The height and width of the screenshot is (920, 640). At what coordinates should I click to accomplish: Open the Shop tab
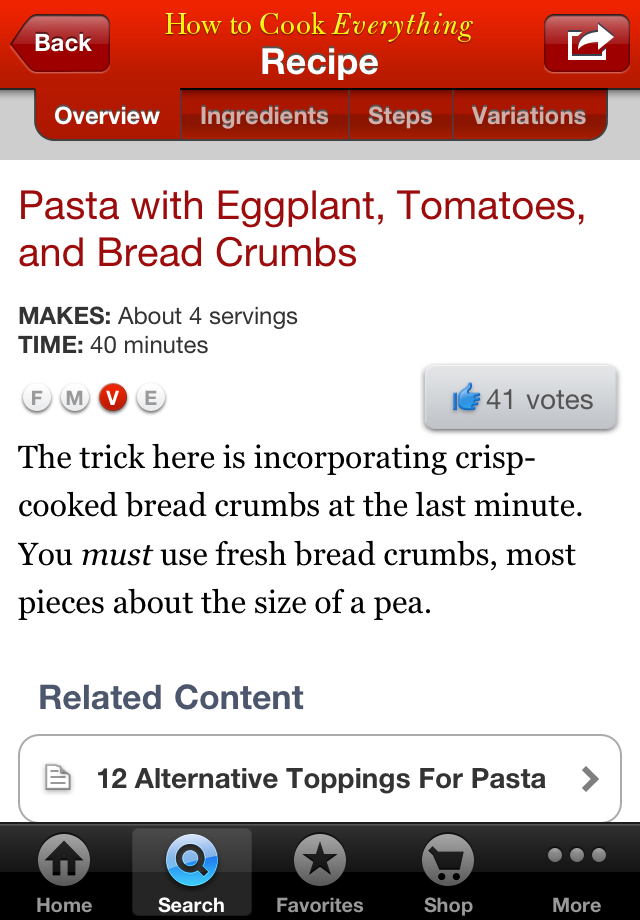[x=448, y=873]
